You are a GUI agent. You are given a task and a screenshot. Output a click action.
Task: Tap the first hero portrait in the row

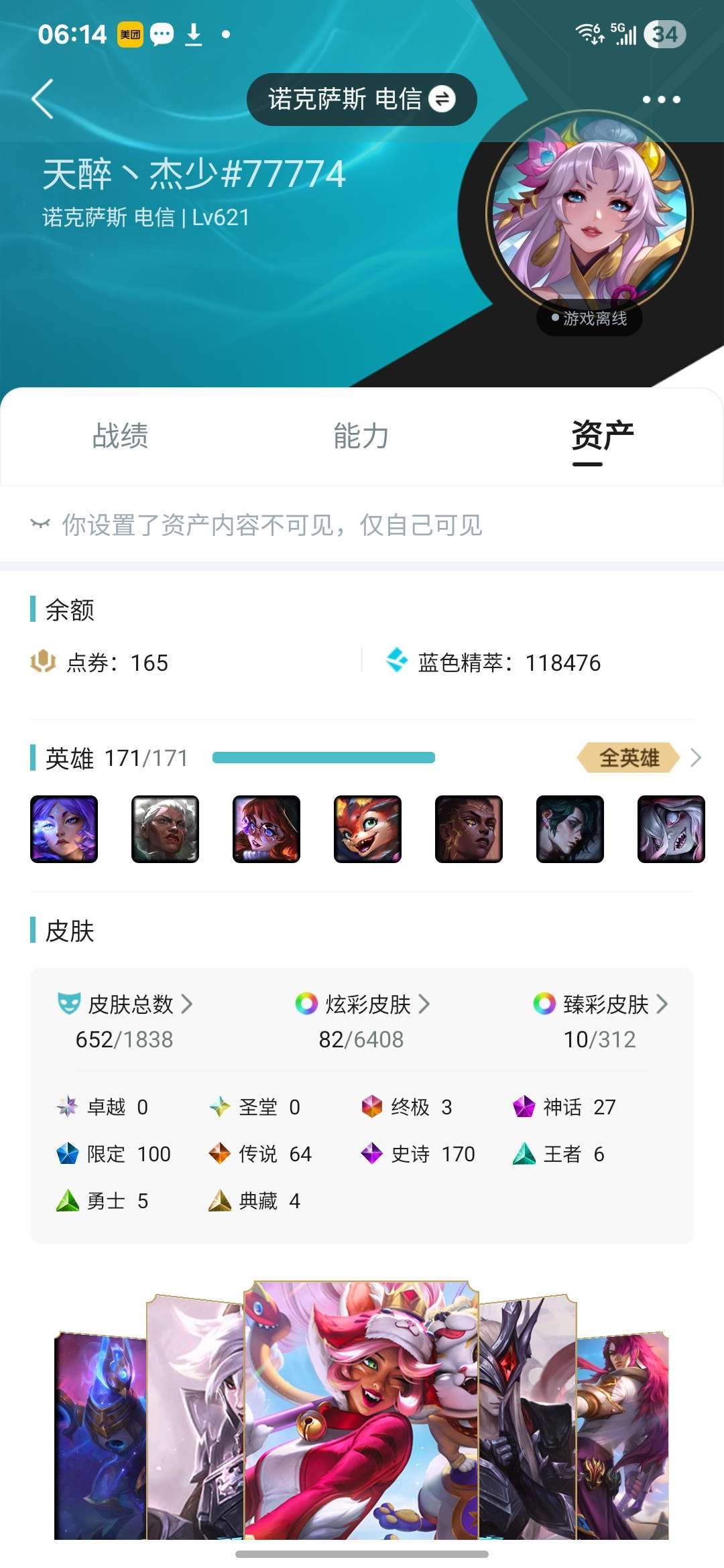(x=64, y=829)
